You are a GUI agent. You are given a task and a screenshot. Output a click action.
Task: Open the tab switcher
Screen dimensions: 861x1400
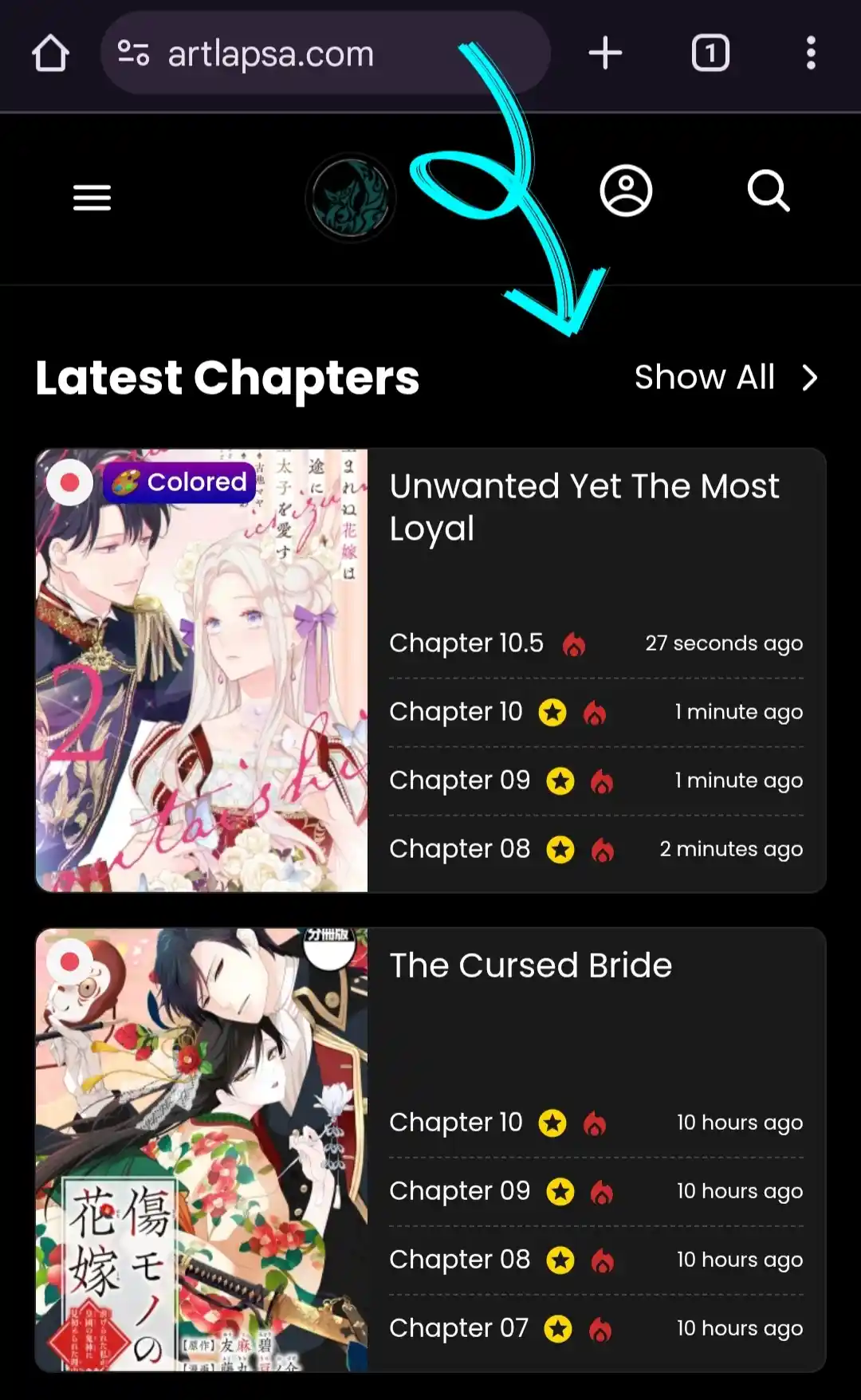click(x=710, y=53)
